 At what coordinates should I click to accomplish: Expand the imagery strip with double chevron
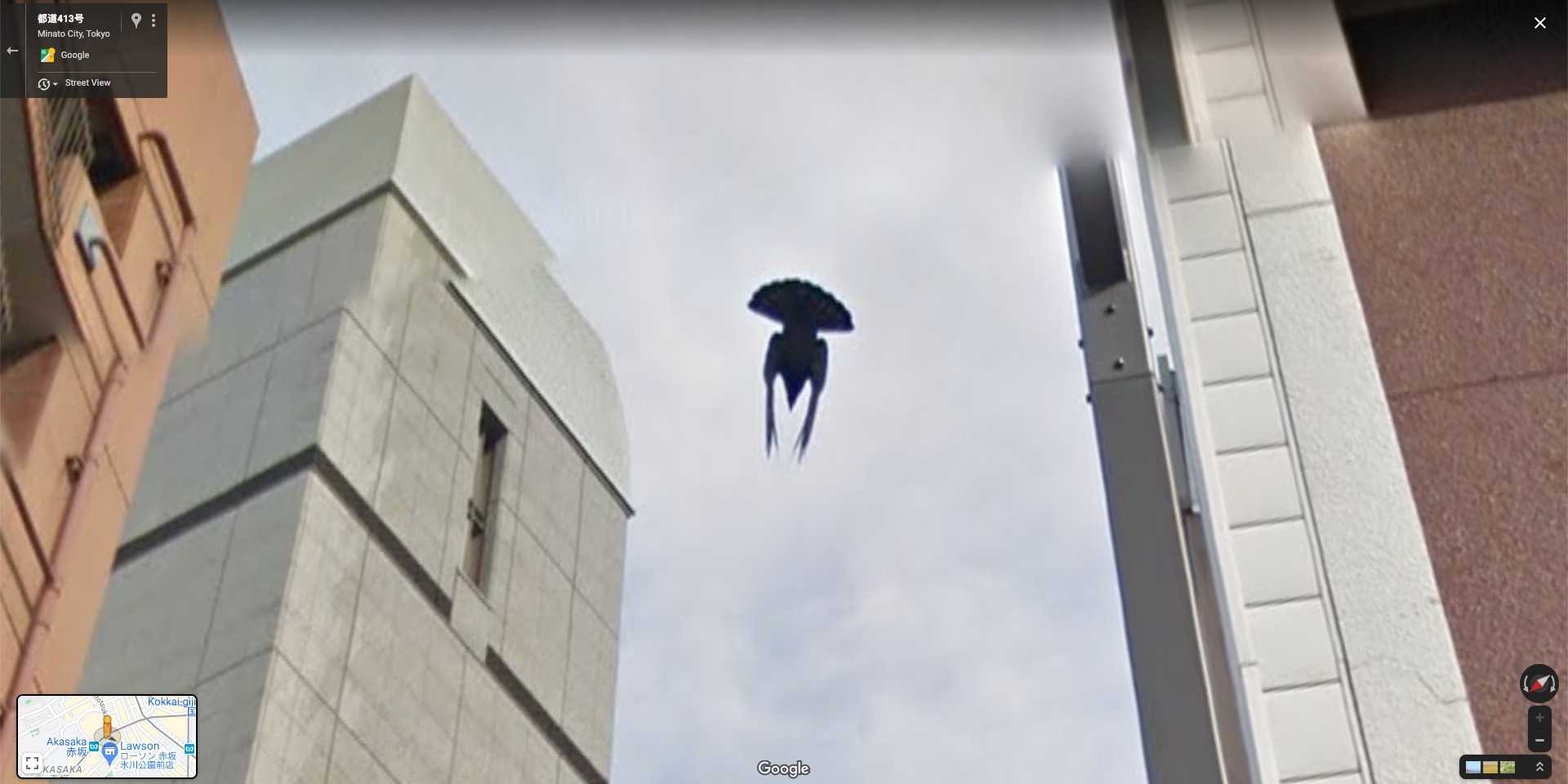1539,767
